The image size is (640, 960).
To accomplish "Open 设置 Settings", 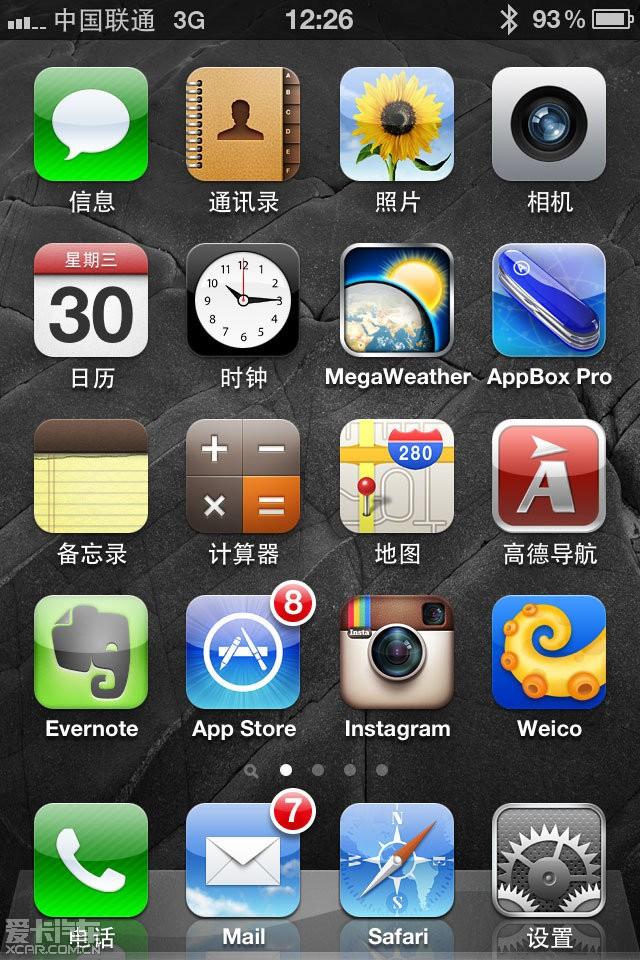I will tap(549, 860).
